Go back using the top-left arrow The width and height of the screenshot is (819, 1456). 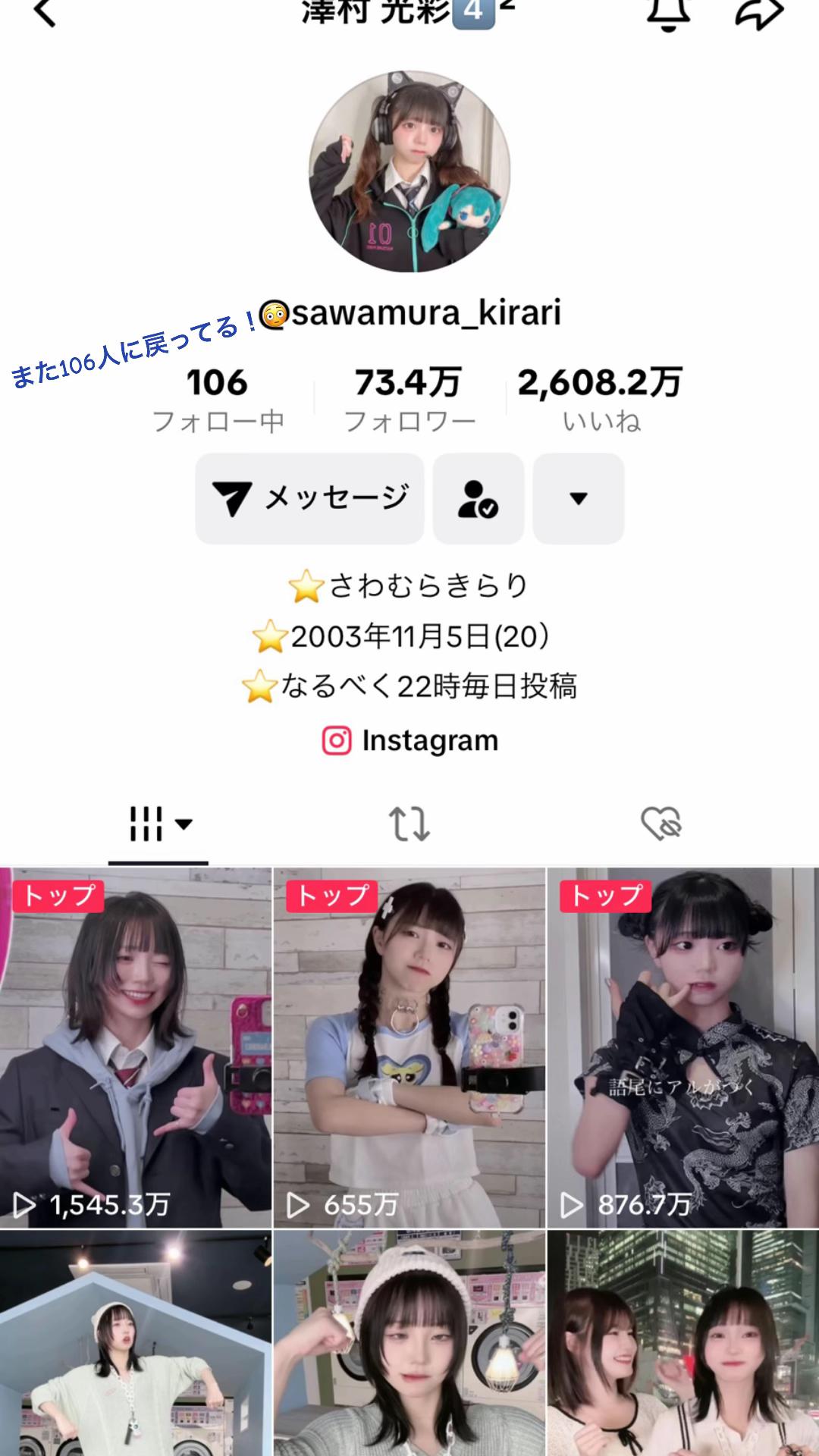coord(45,12)
